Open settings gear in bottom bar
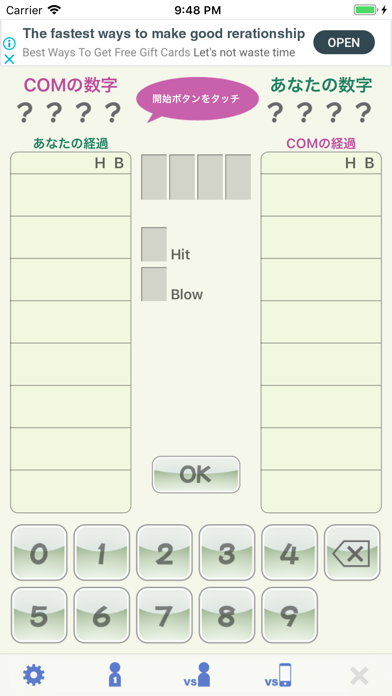Screen dimensions: 392x696 point(34,675)
